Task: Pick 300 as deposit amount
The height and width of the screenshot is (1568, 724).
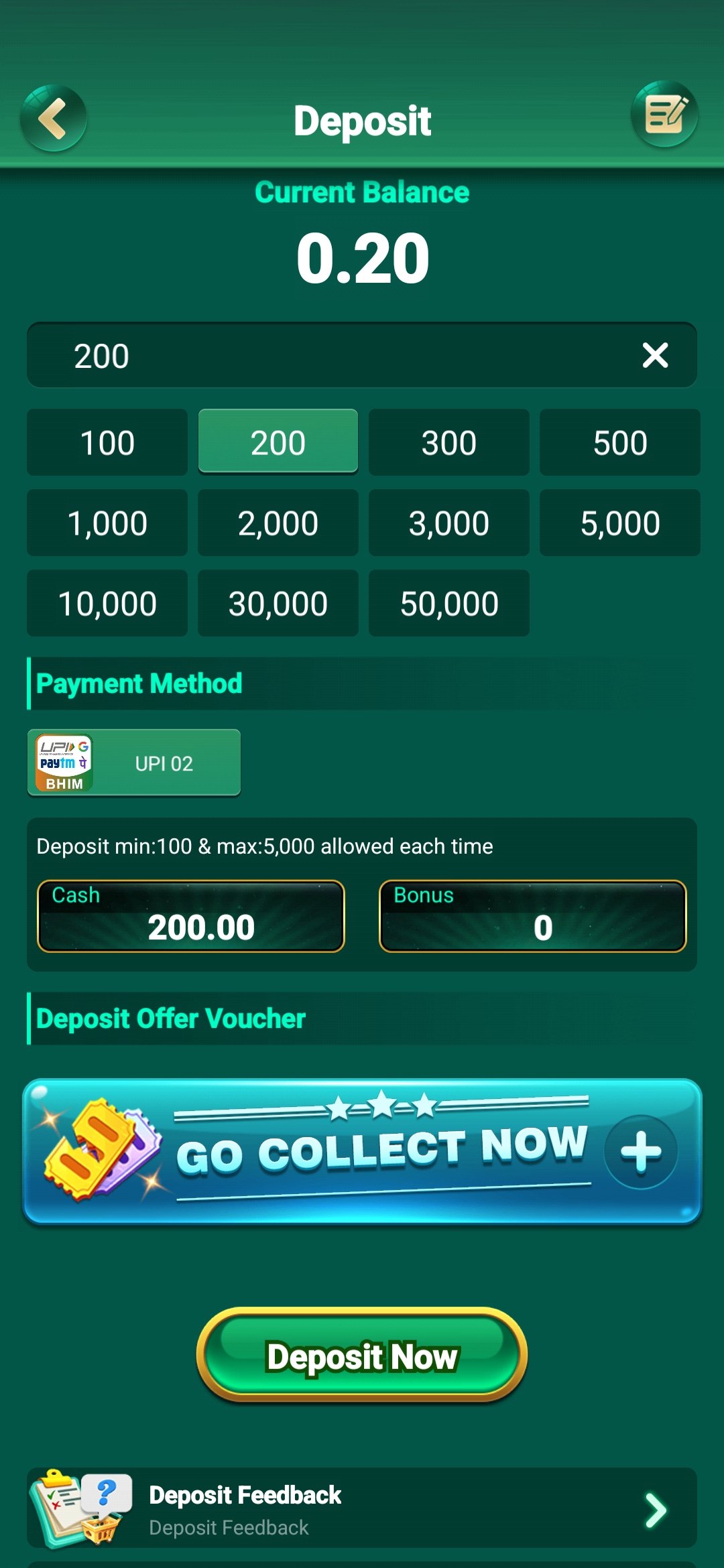Action: pos(449,443)
